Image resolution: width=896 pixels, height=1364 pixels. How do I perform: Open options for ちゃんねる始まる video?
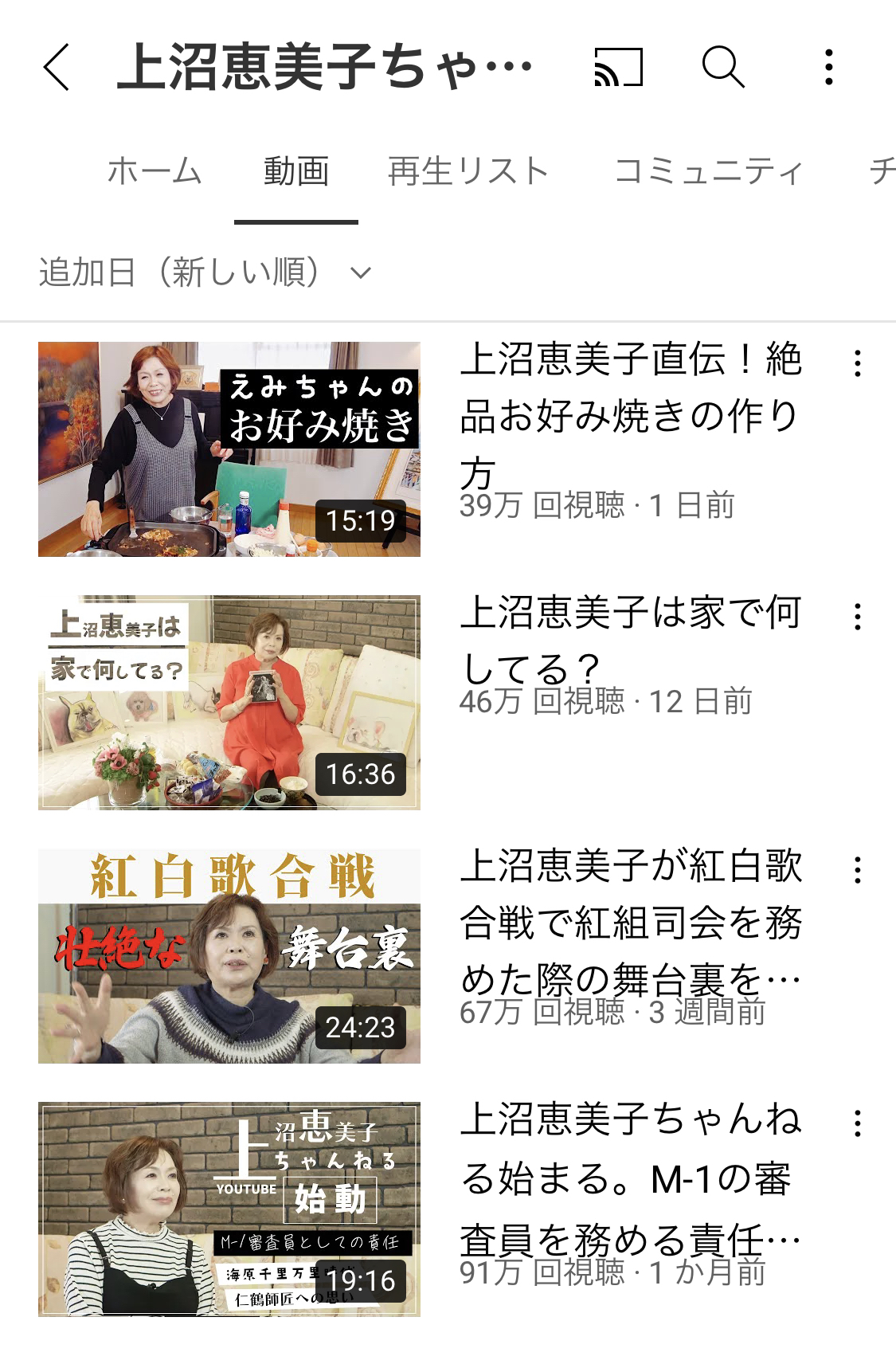[857, 1123]
